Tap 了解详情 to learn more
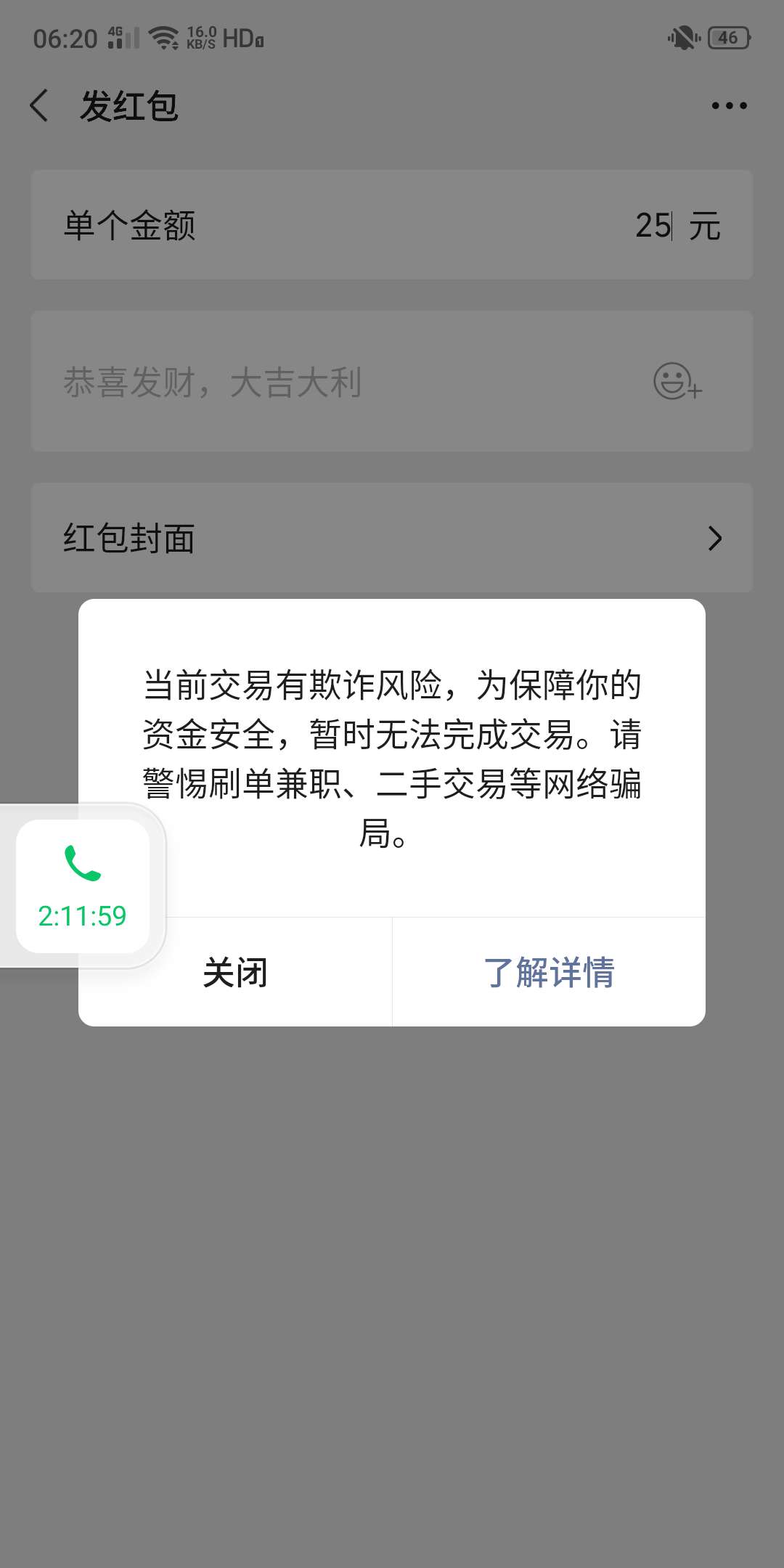This screenshot has height=1568, width=784. (549, 972)
